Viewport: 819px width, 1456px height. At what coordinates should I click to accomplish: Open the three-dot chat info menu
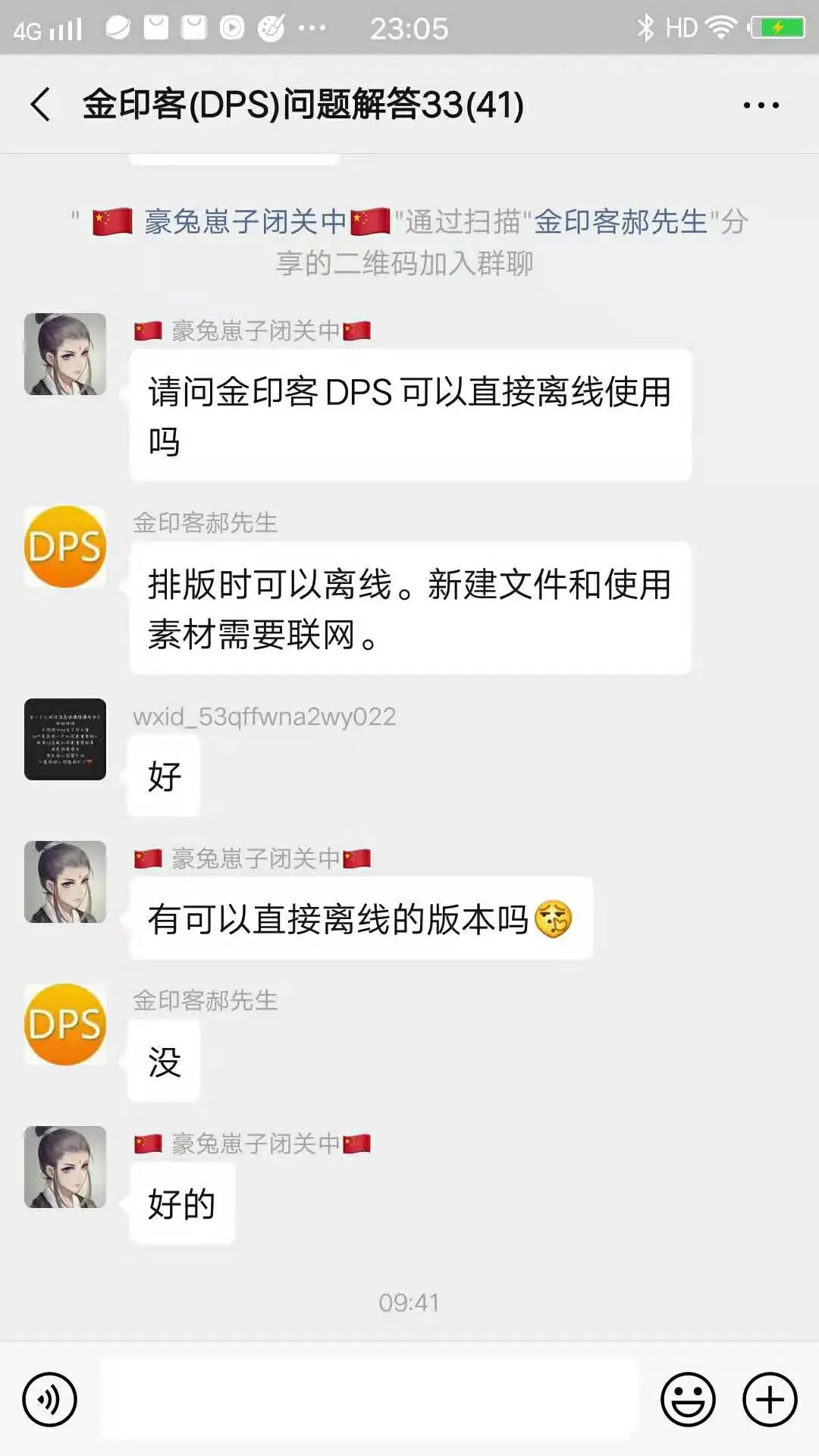761,105
